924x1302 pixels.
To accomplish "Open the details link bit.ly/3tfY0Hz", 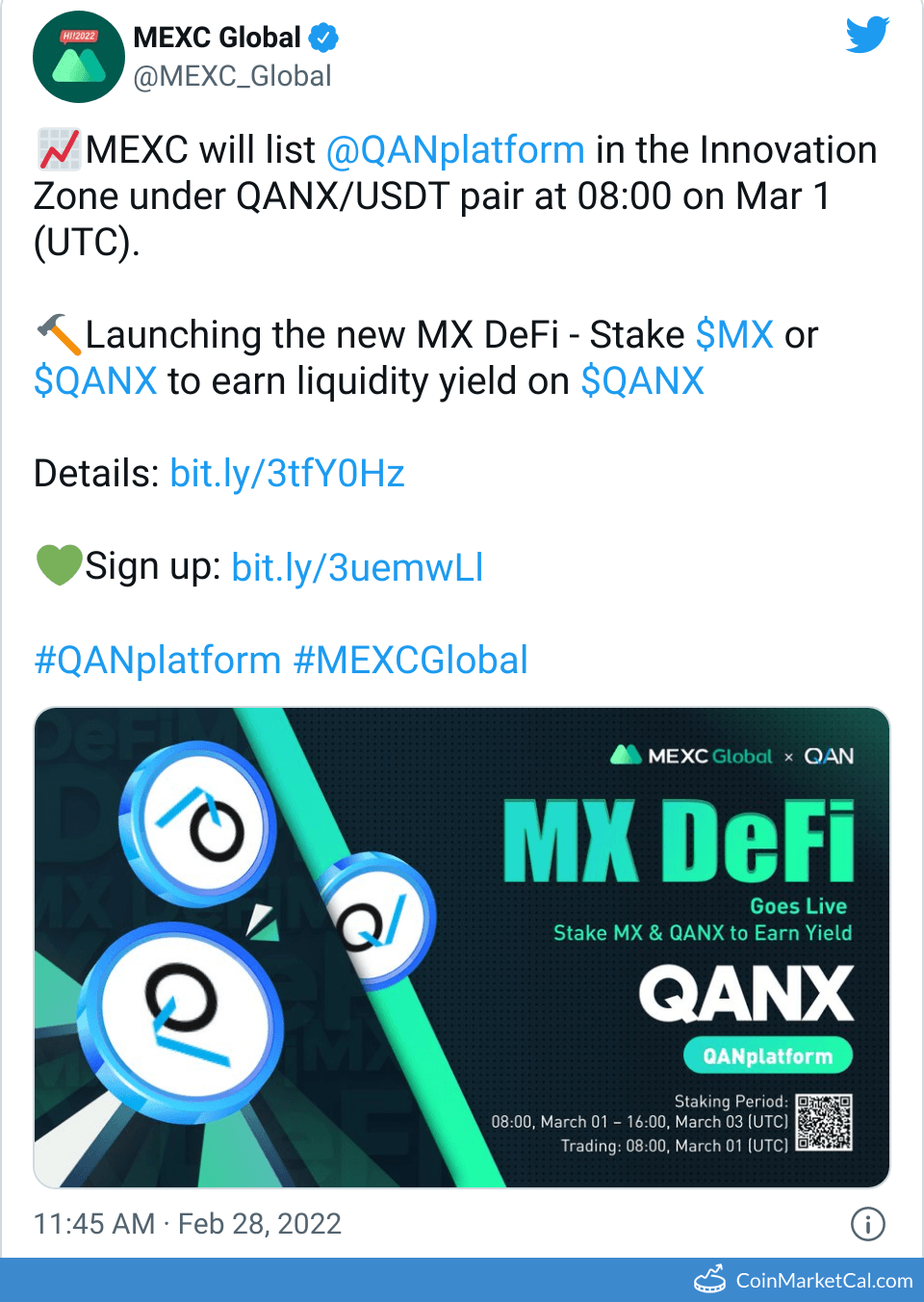I will tap(287, 474).
